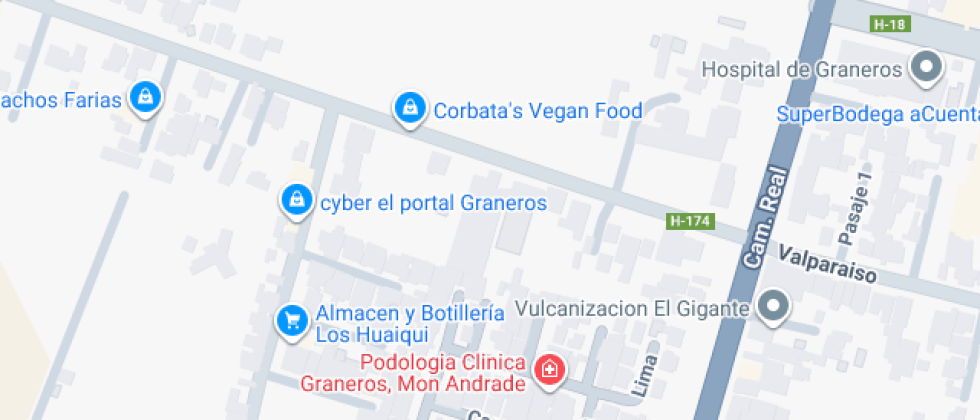The width and height of the screenshot is (980, 420).
Task: Open the Hospital de Graneros pin
Action: 927,68
